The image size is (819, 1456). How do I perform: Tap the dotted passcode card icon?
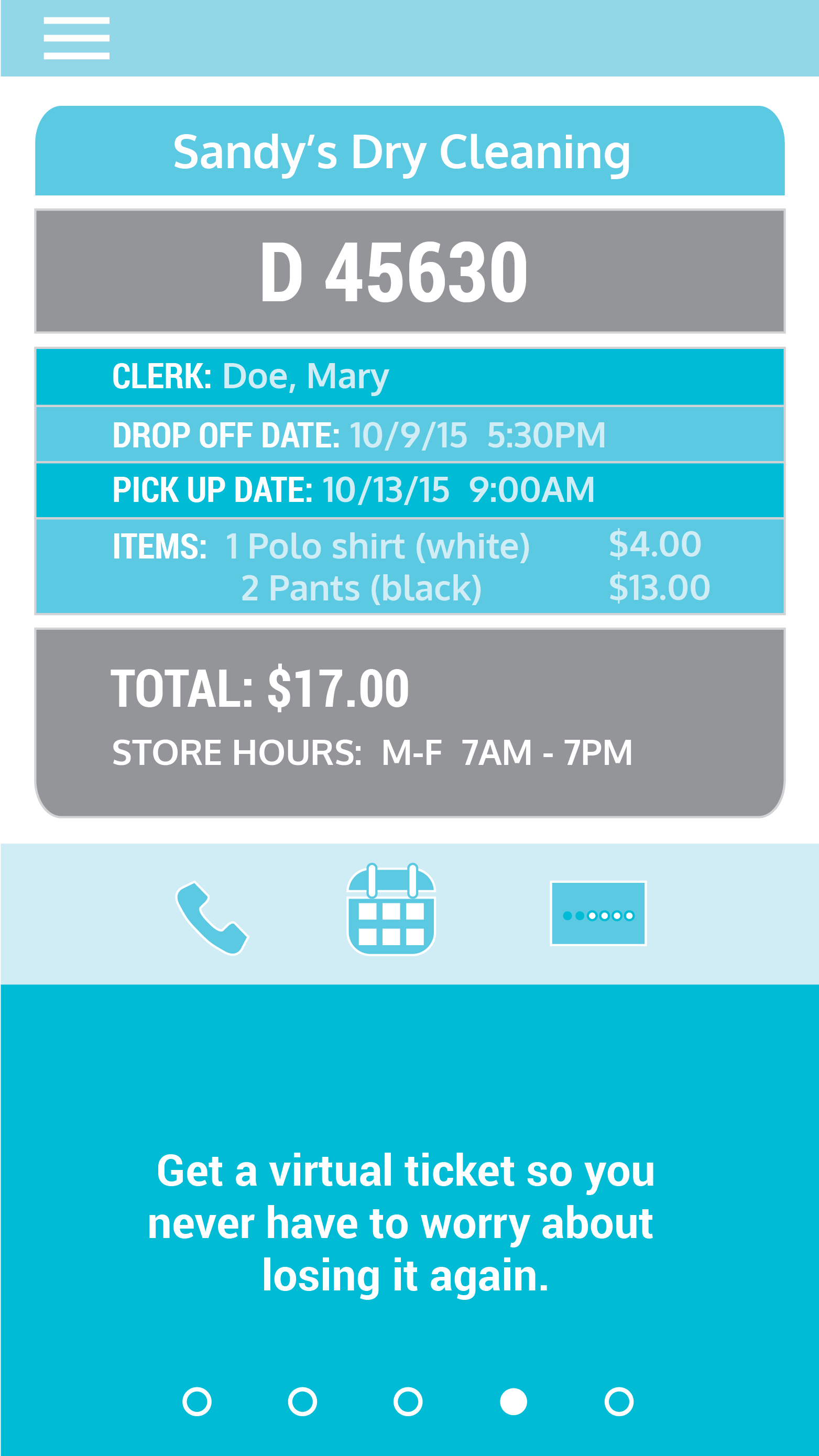pyautogui.click(x=598, y=913)
